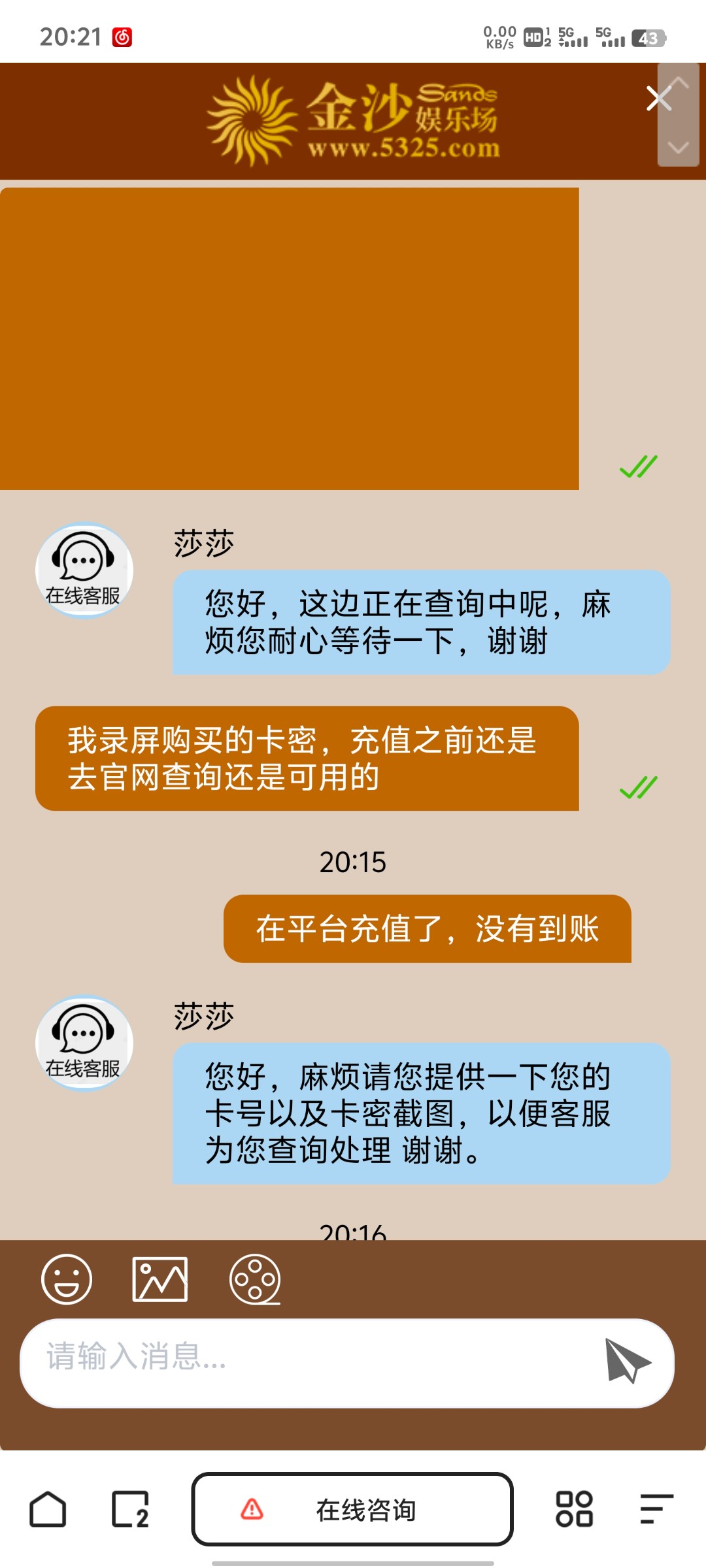This screenshot has height=1568, width=706.
Task: Go to browser home page
Action: 48,1509
